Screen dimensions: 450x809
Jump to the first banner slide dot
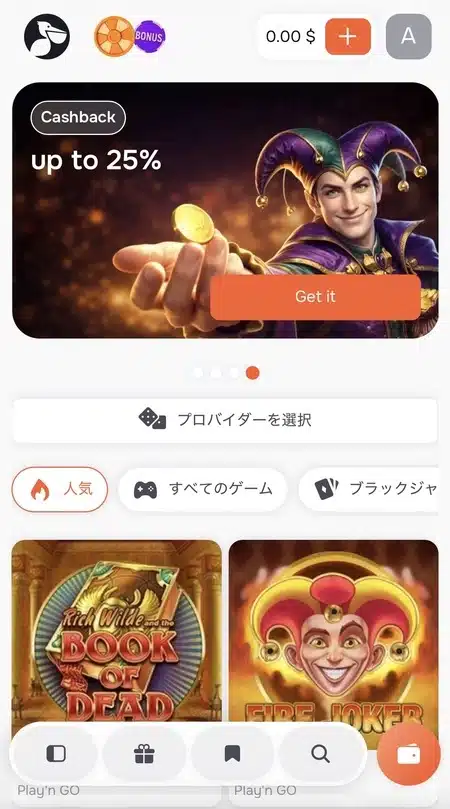(198, 373)
